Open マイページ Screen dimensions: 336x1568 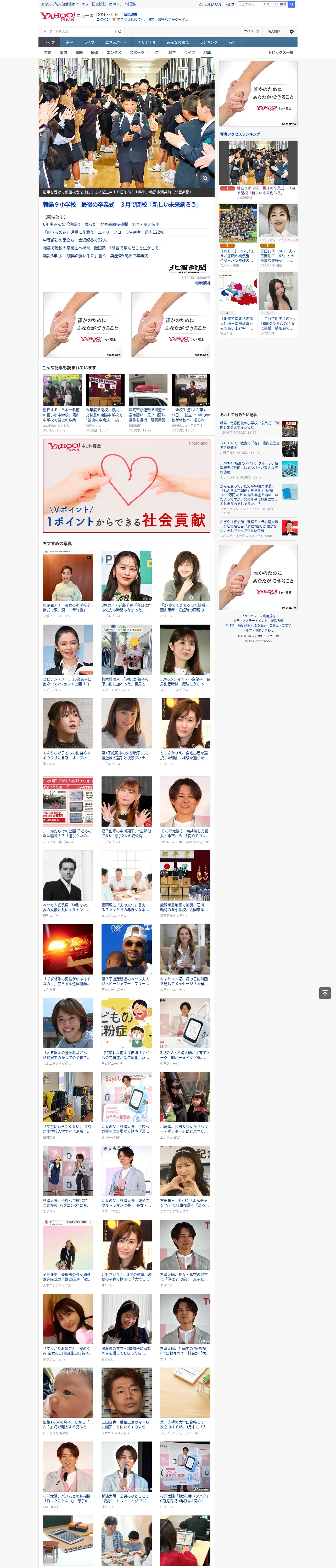point(252,31)
